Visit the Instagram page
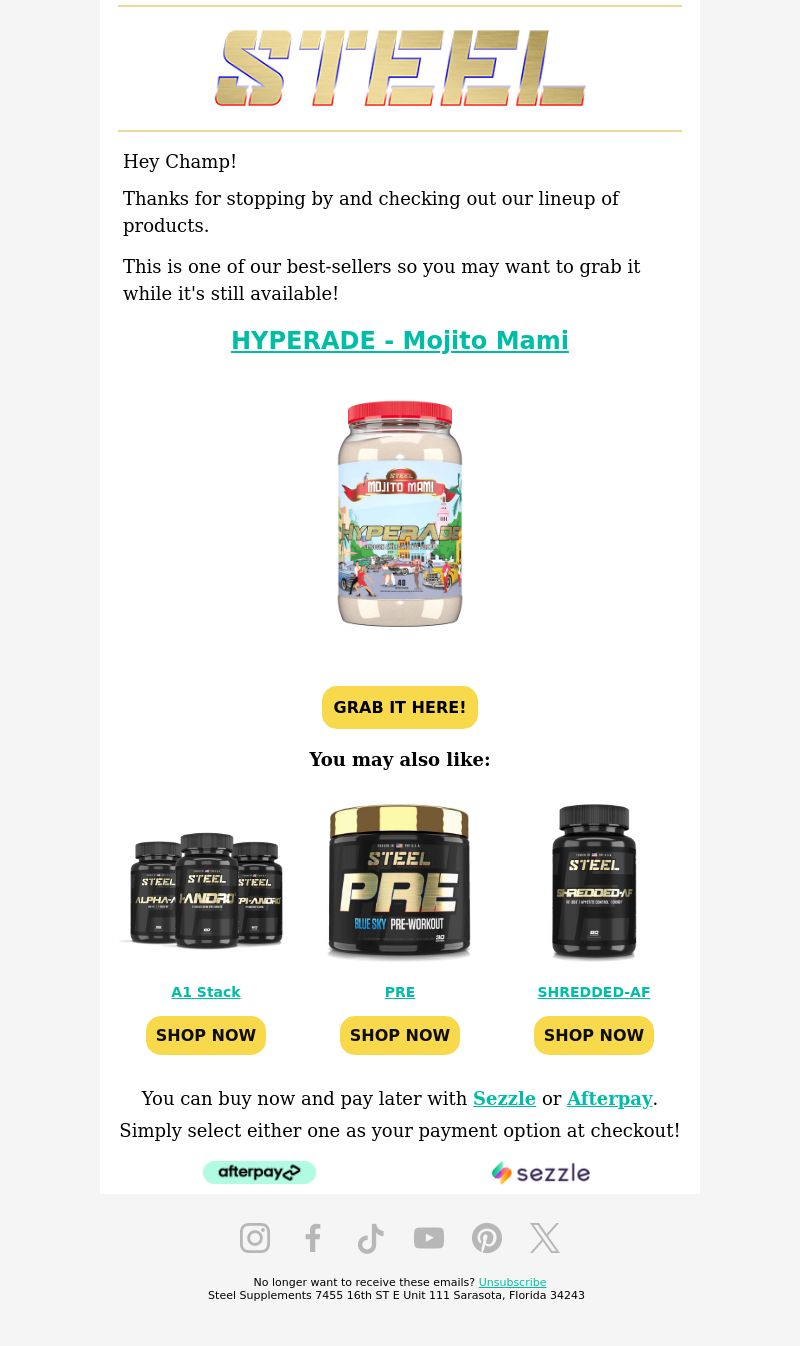Screen dimensions: 800x1346 pos(255,1238)
